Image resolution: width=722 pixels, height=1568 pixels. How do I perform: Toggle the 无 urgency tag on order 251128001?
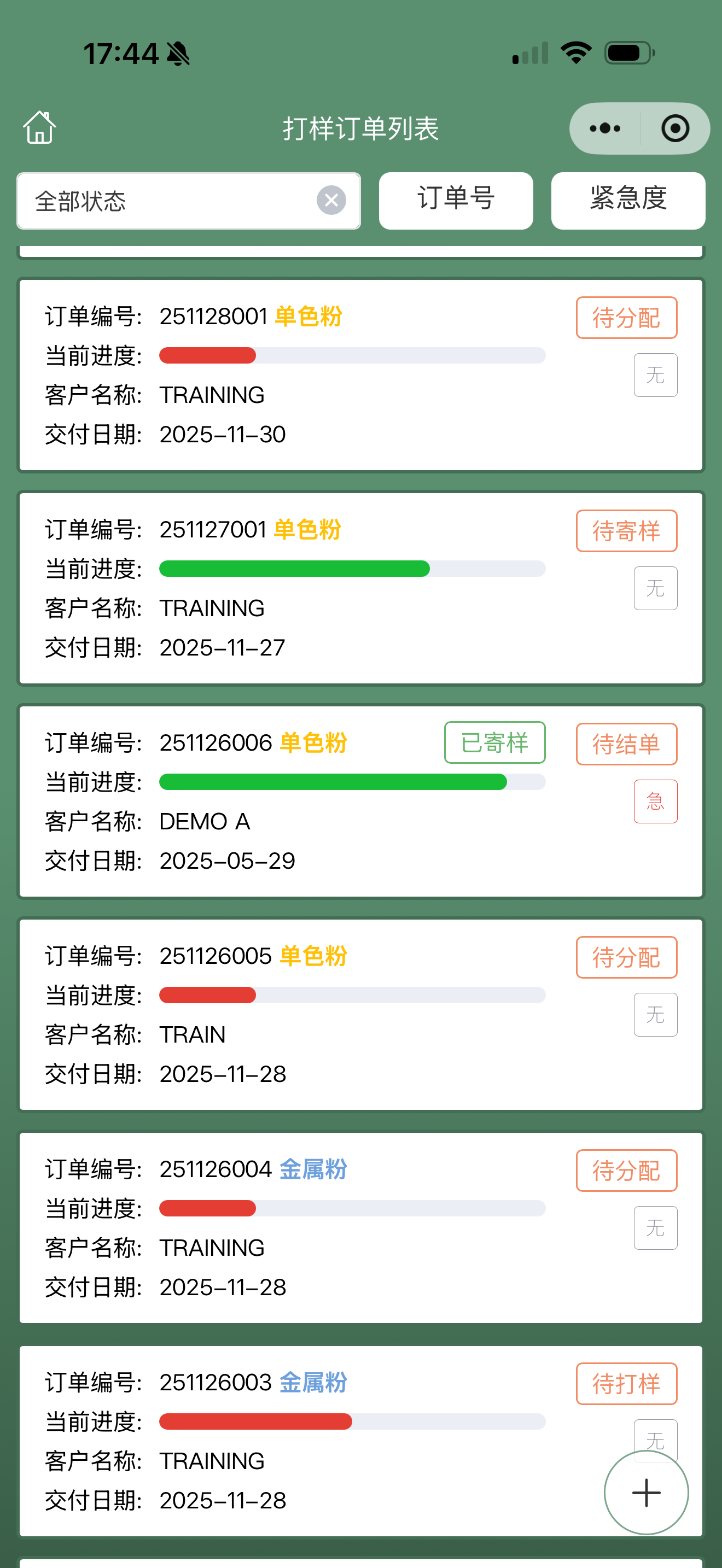pyautogui.click(x=655, y=374)
